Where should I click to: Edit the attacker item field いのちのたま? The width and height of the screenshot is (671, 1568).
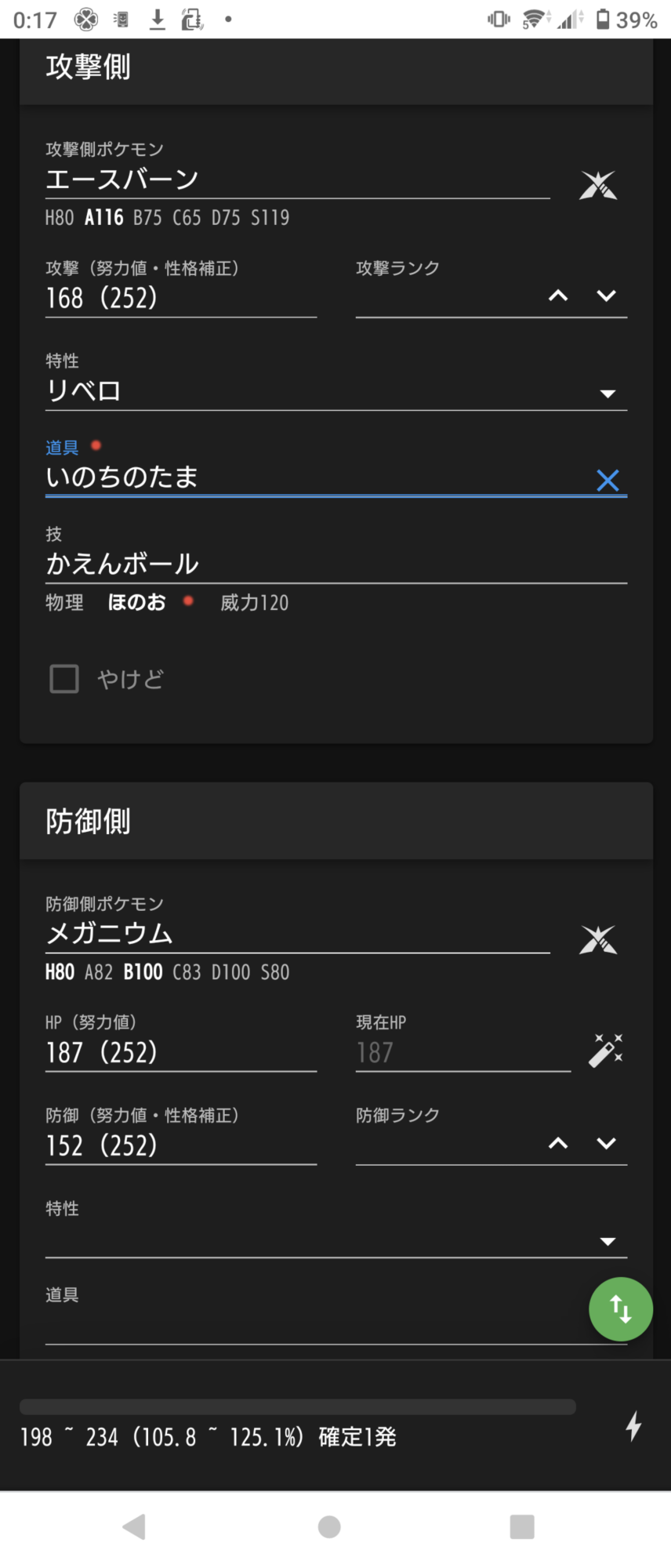click(x=314, y=477)
